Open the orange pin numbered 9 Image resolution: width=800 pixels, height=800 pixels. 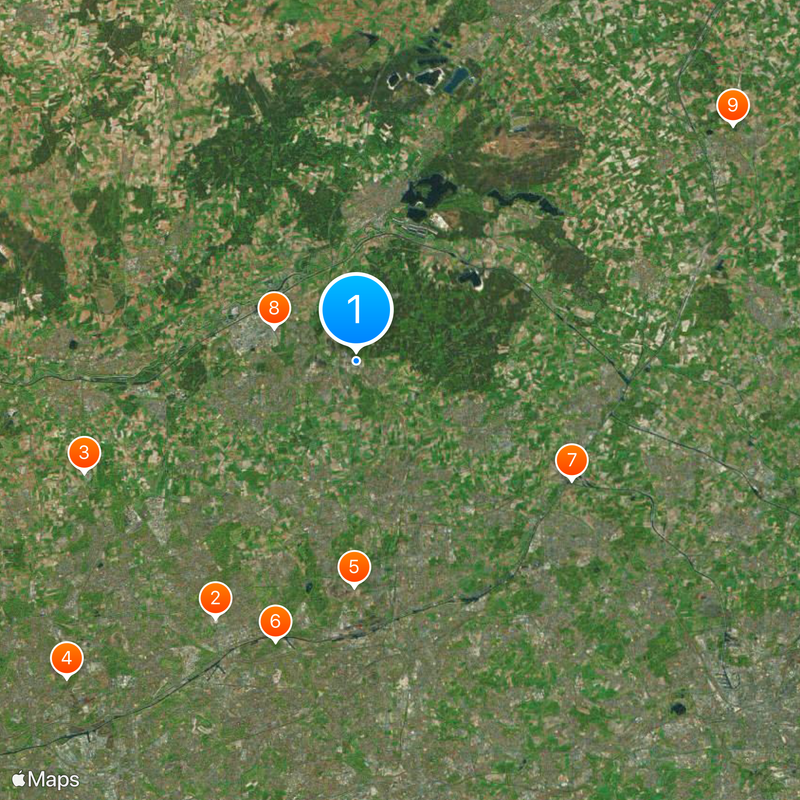click(x=733, y=104)
